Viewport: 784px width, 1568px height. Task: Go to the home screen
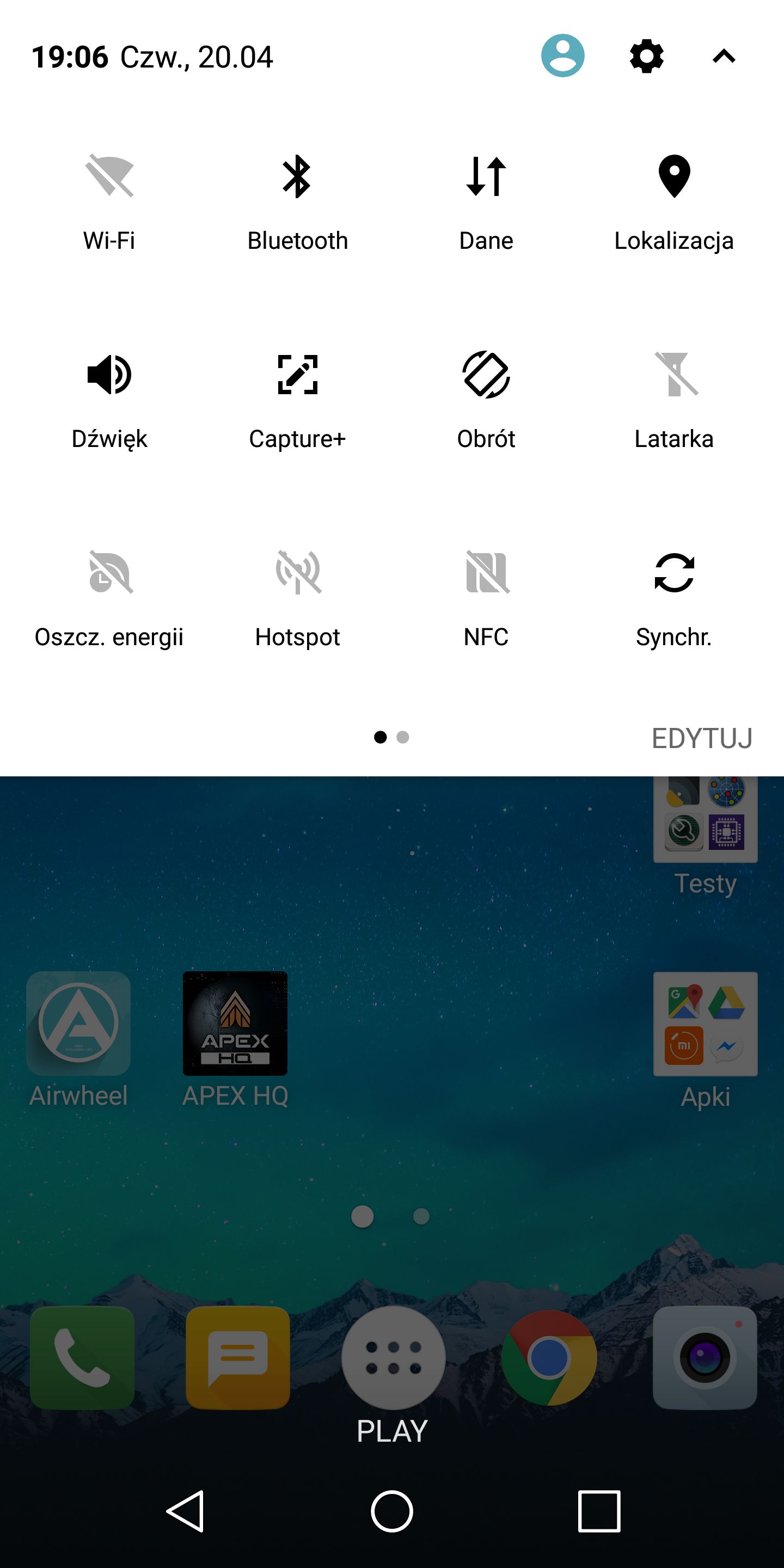tap(392, 1511)
